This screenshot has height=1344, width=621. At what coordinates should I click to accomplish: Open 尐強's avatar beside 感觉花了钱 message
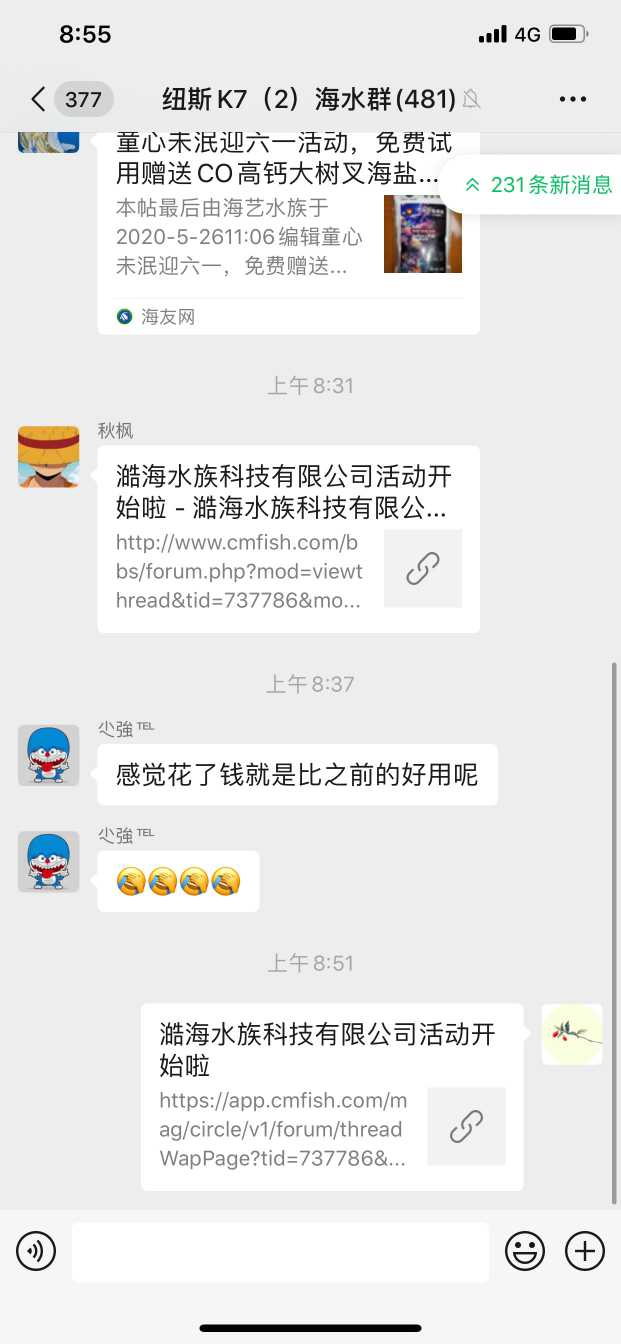(x=48, y=755)
